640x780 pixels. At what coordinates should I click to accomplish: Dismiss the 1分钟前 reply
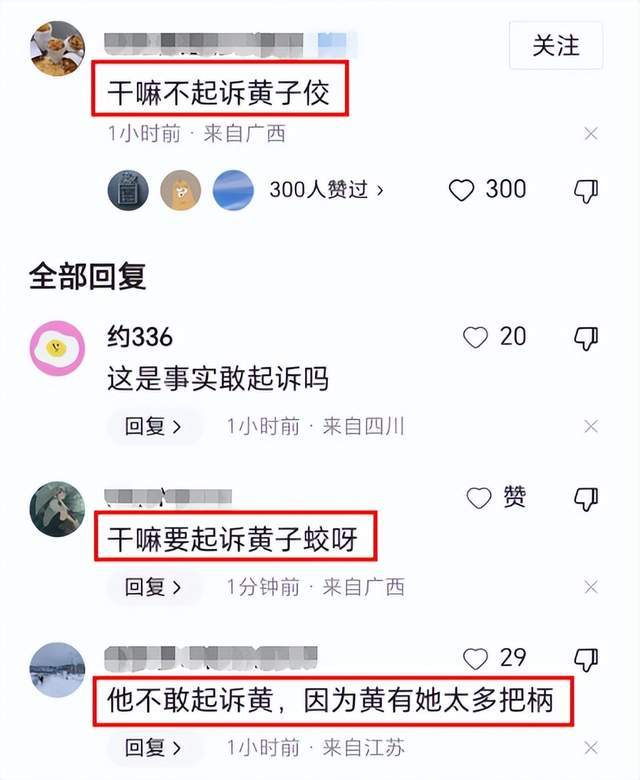point(591,587)
